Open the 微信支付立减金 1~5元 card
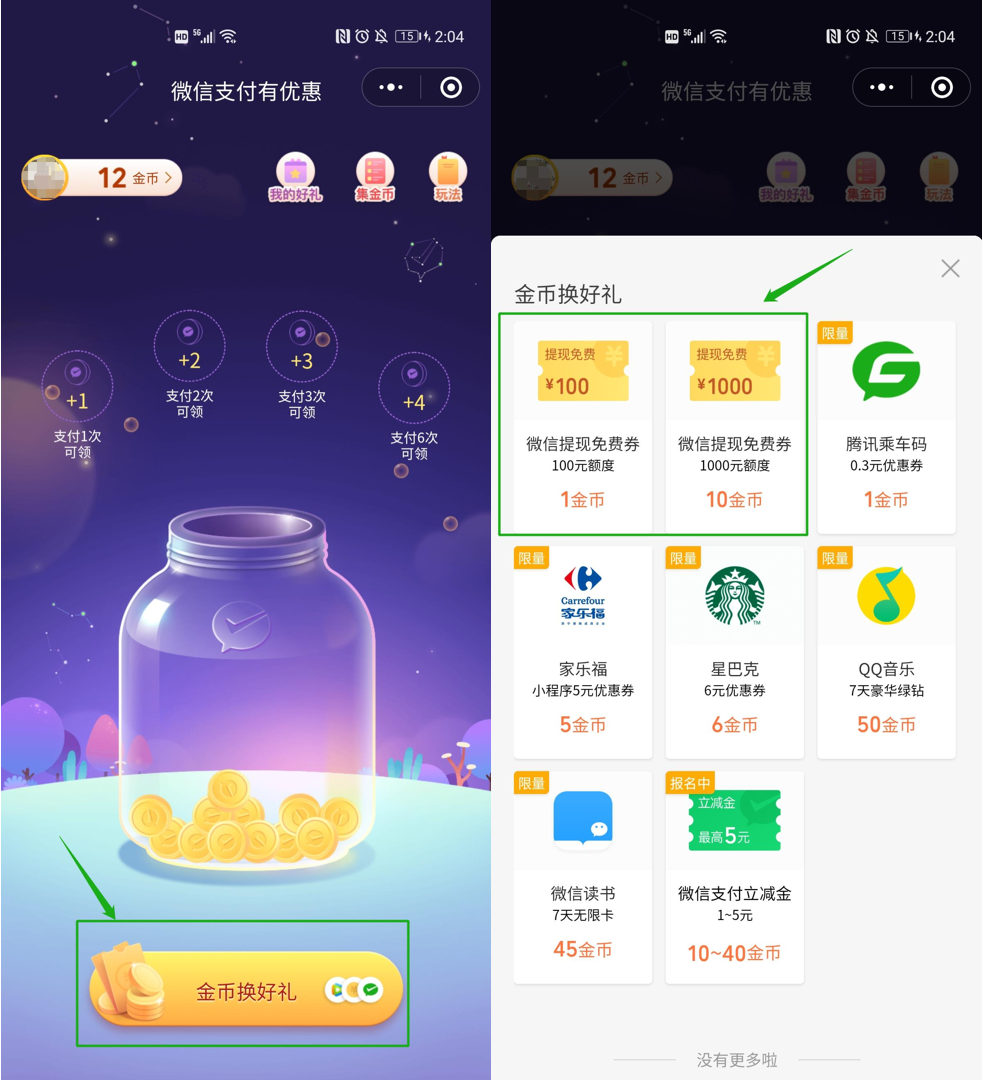This screenshot has width=983, height=1080. pyautogui.click(x=734, y=876)
